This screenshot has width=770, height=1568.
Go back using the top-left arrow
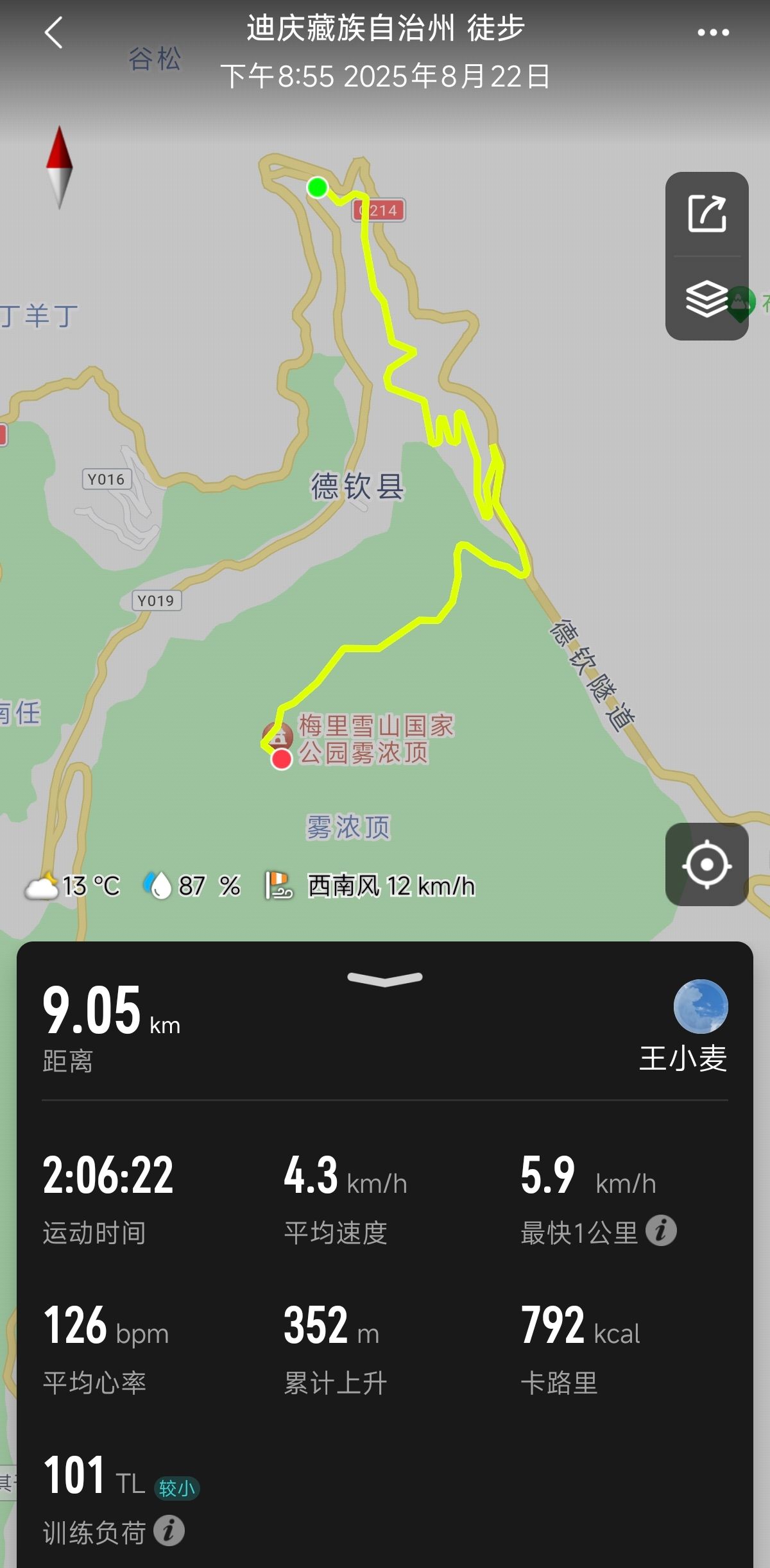[x=54, y=32]
